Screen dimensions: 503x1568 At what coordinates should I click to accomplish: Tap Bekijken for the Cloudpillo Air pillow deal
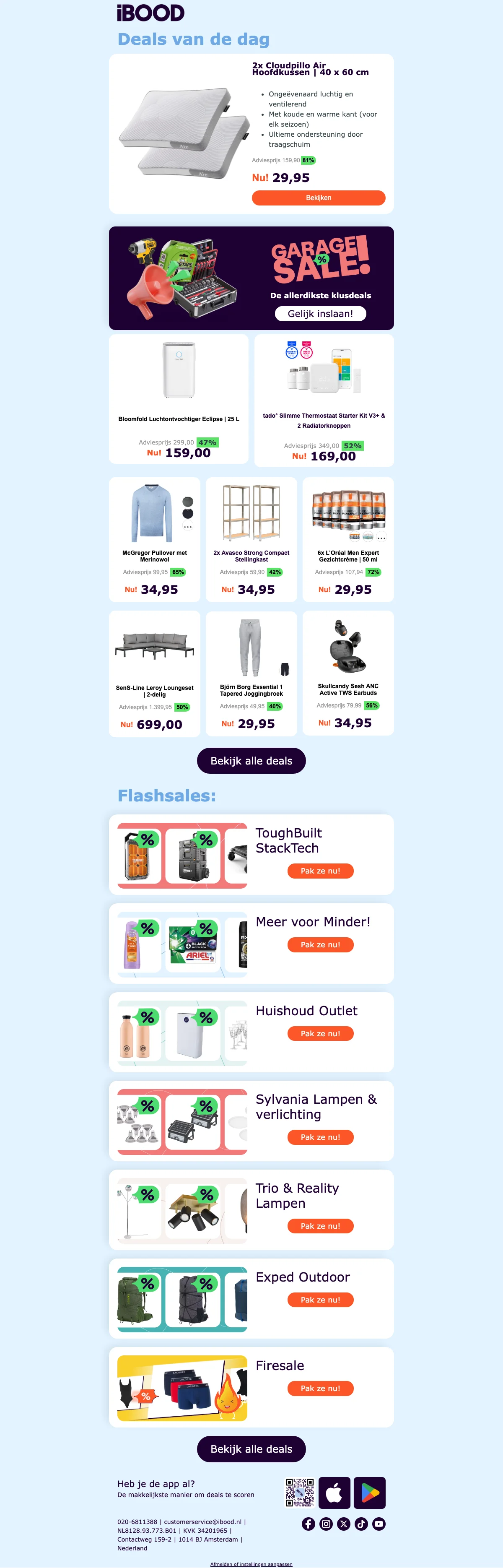(318, 198)
